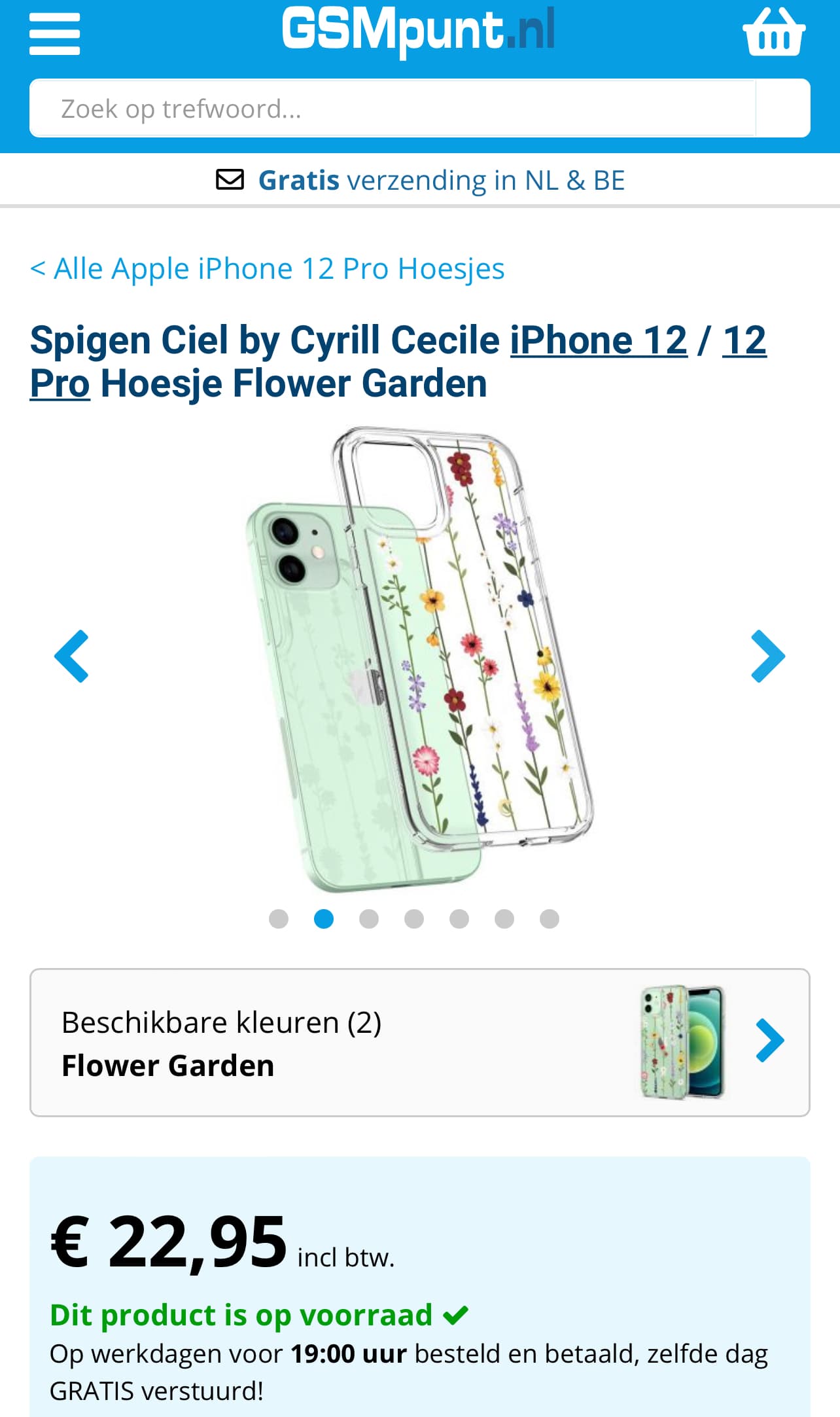The image size is (840, 1417).
Task: View the product photo enlarged
Action: tap(419, 658)
